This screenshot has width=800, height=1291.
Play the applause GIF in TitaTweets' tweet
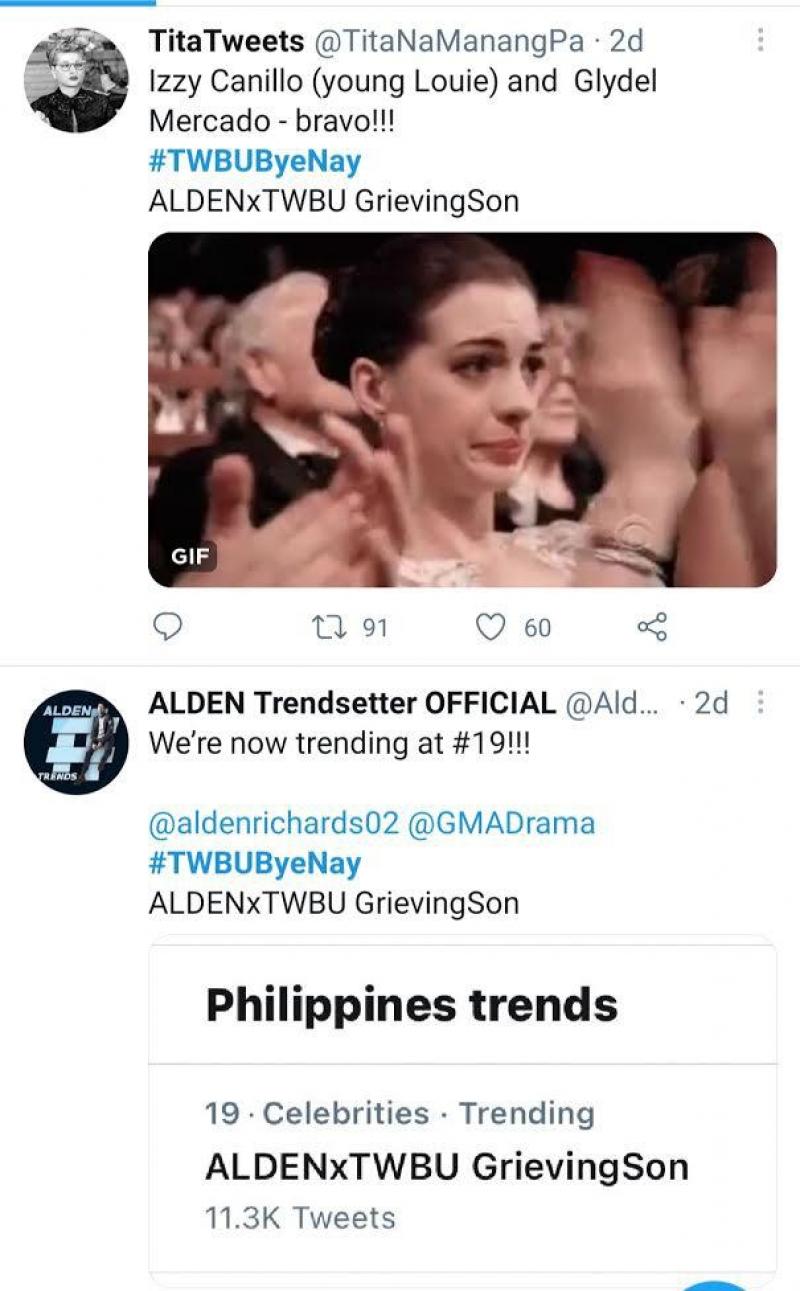pos(462,410)
